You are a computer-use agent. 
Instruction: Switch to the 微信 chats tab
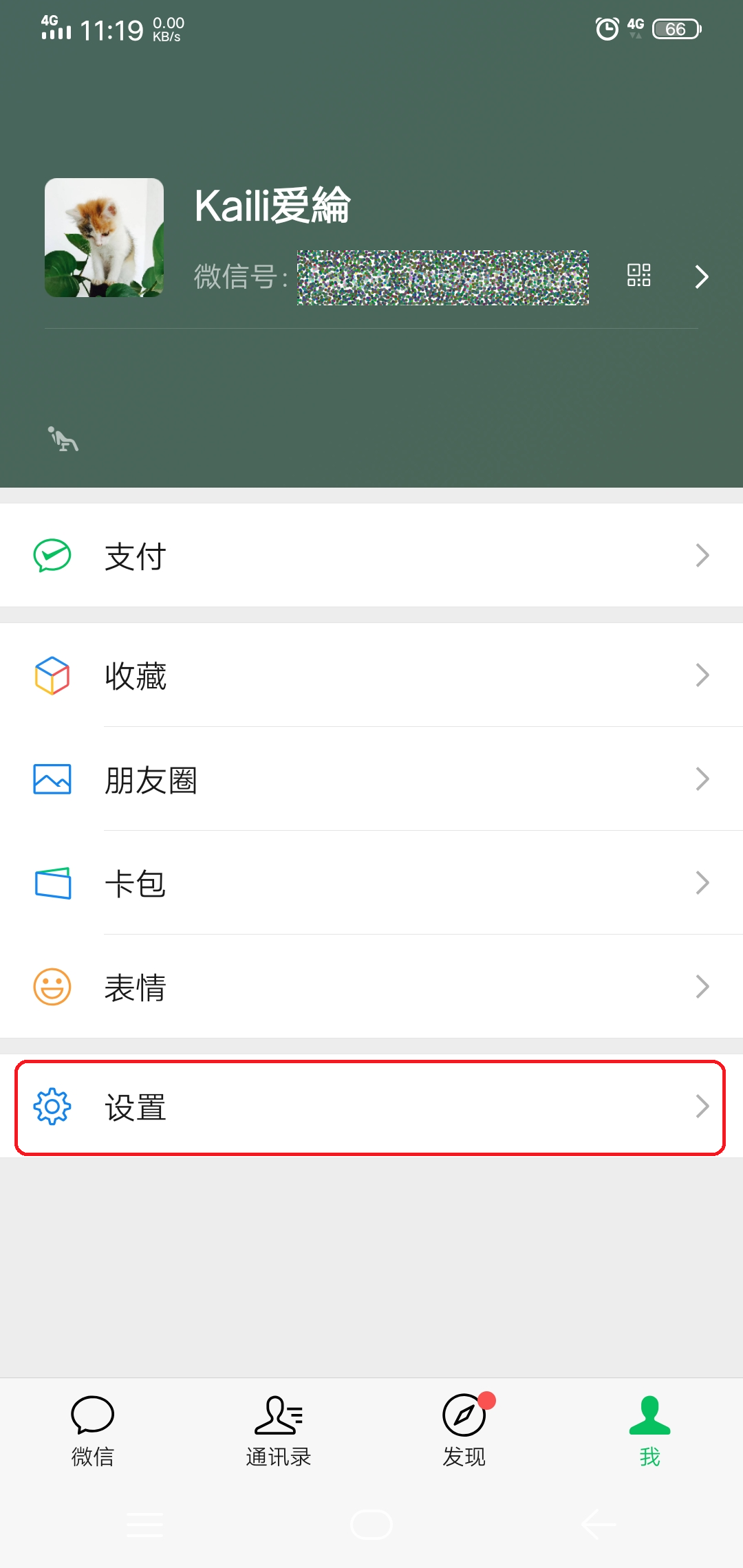click(x=93, y=1430)
